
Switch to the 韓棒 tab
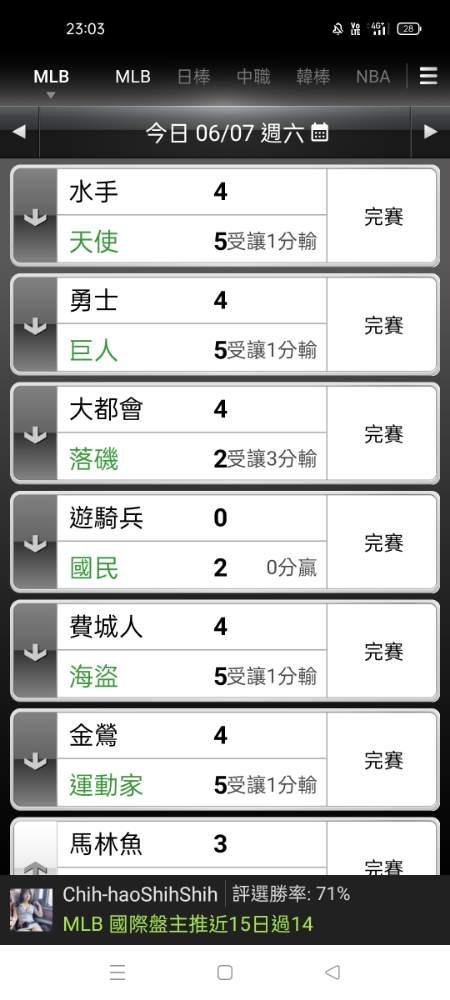tap(313, 77)
